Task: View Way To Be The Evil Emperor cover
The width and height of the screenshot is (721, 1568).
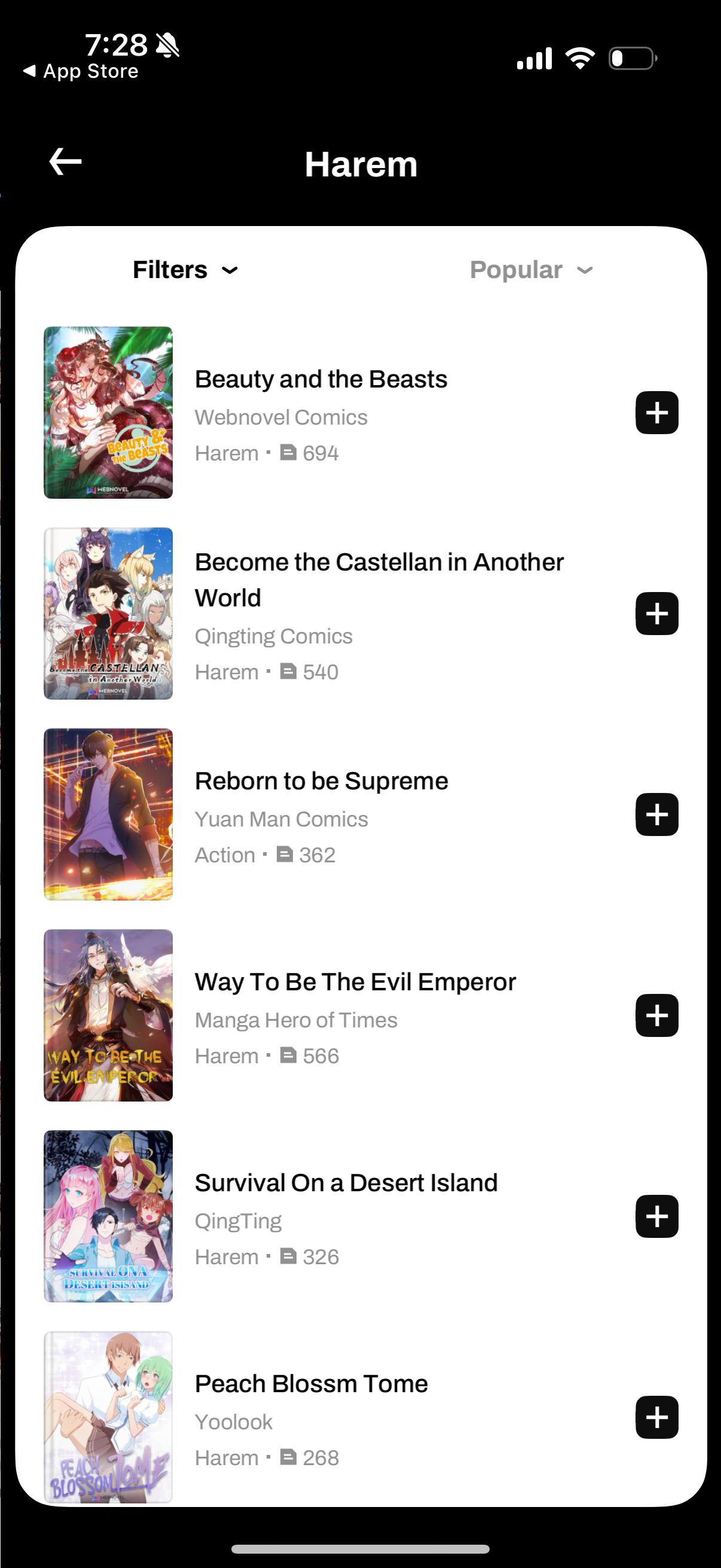Action: pyautogui.click(x=108, y=1015)
